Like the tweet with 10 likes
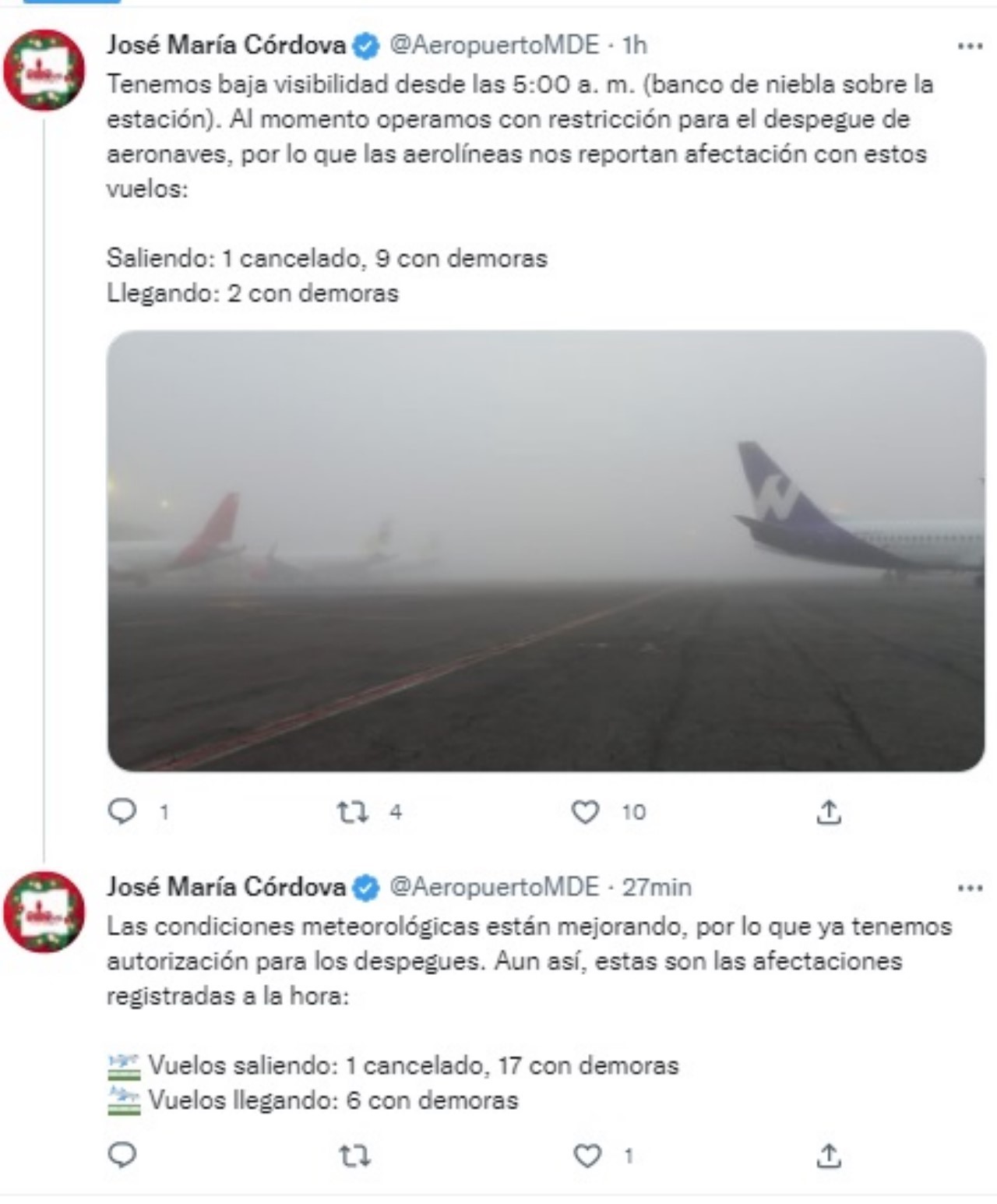The width and height of the screenshot is (997, 1204). (586, 812)
